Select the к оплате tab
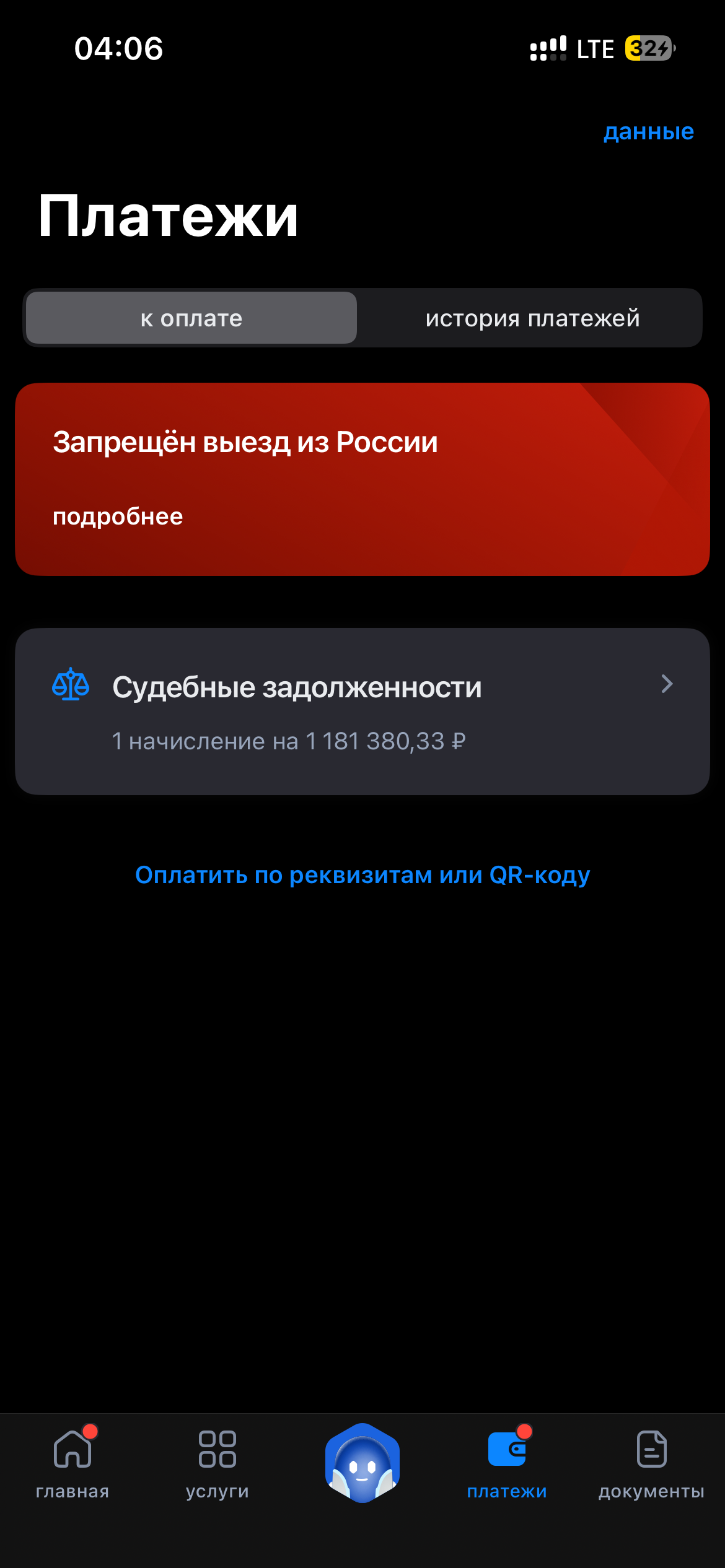This screenshot has height=1568, width=725. tap(190, 318)
